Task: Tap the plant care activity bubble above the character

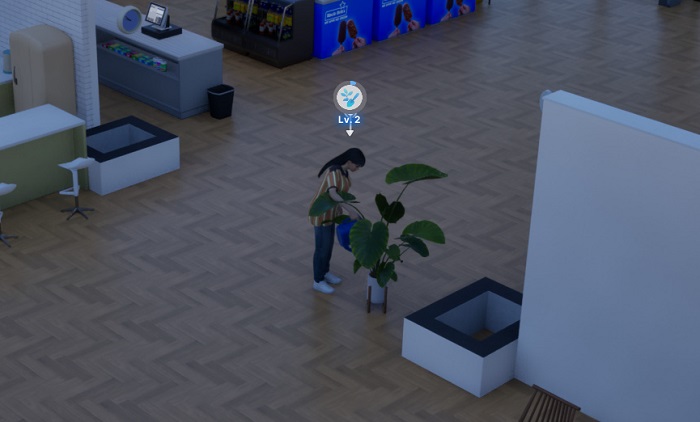Action: 349,97
